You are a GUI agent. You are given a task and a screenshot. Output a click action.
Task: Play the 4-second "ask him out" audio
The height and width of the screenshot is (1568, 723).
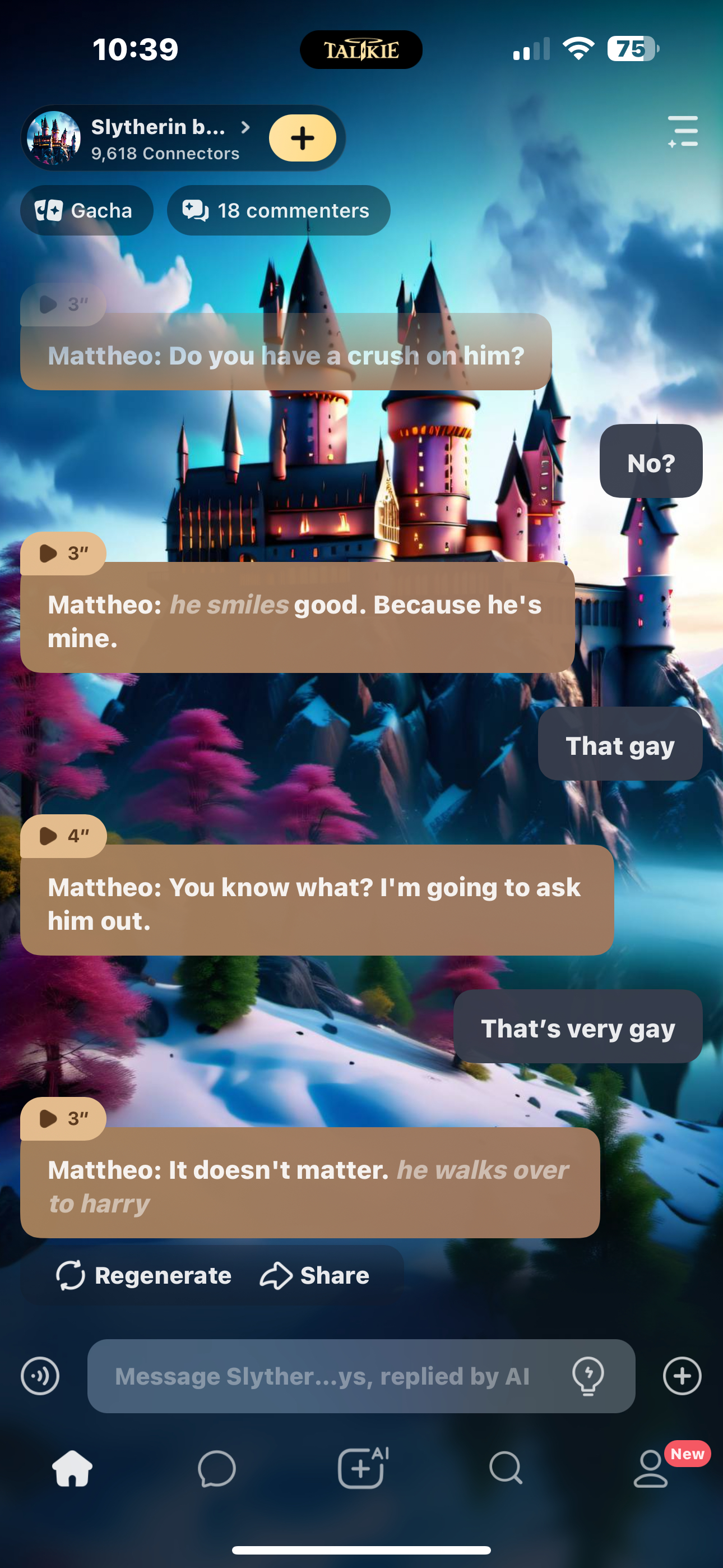coord(63,836)
